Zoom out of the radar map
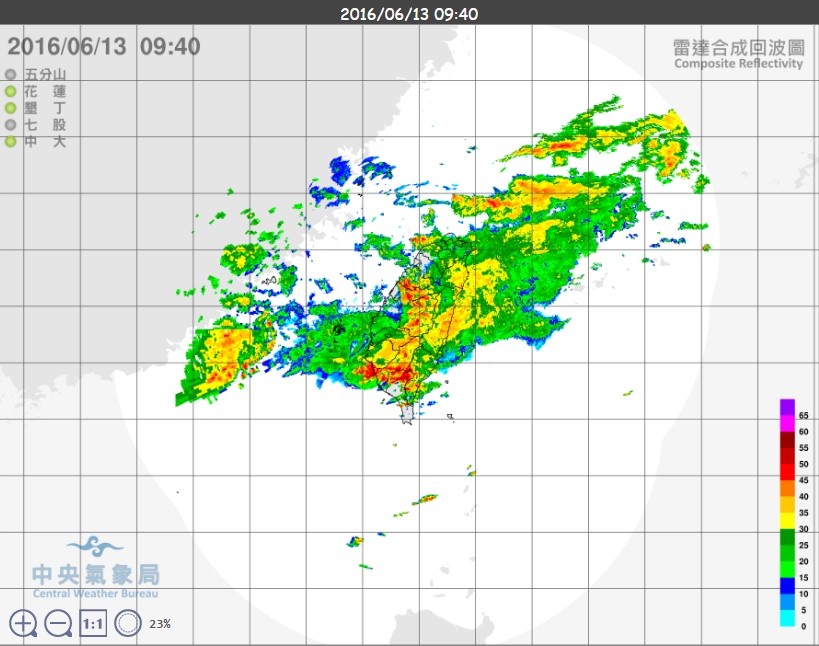The width and height of the screenshot is (819, 646). 58,623
